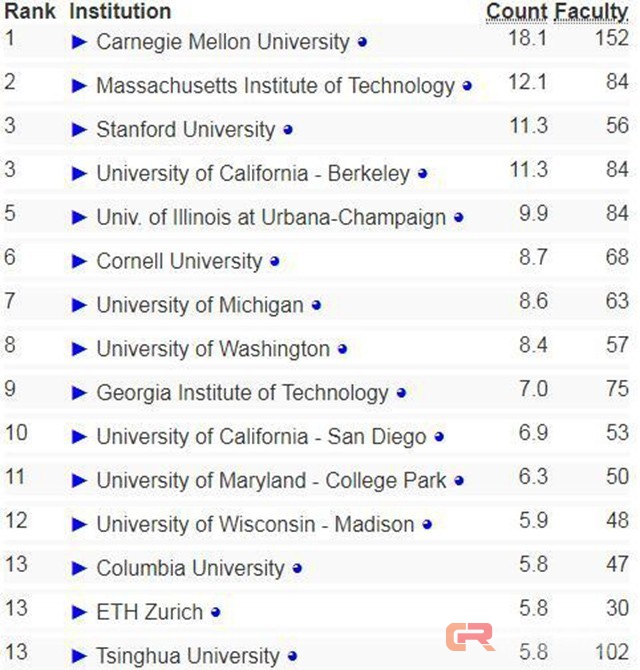The width and height of the screenshot is (640, 670).
Task: Expand the Columbia University row
Action: point(80,569)
